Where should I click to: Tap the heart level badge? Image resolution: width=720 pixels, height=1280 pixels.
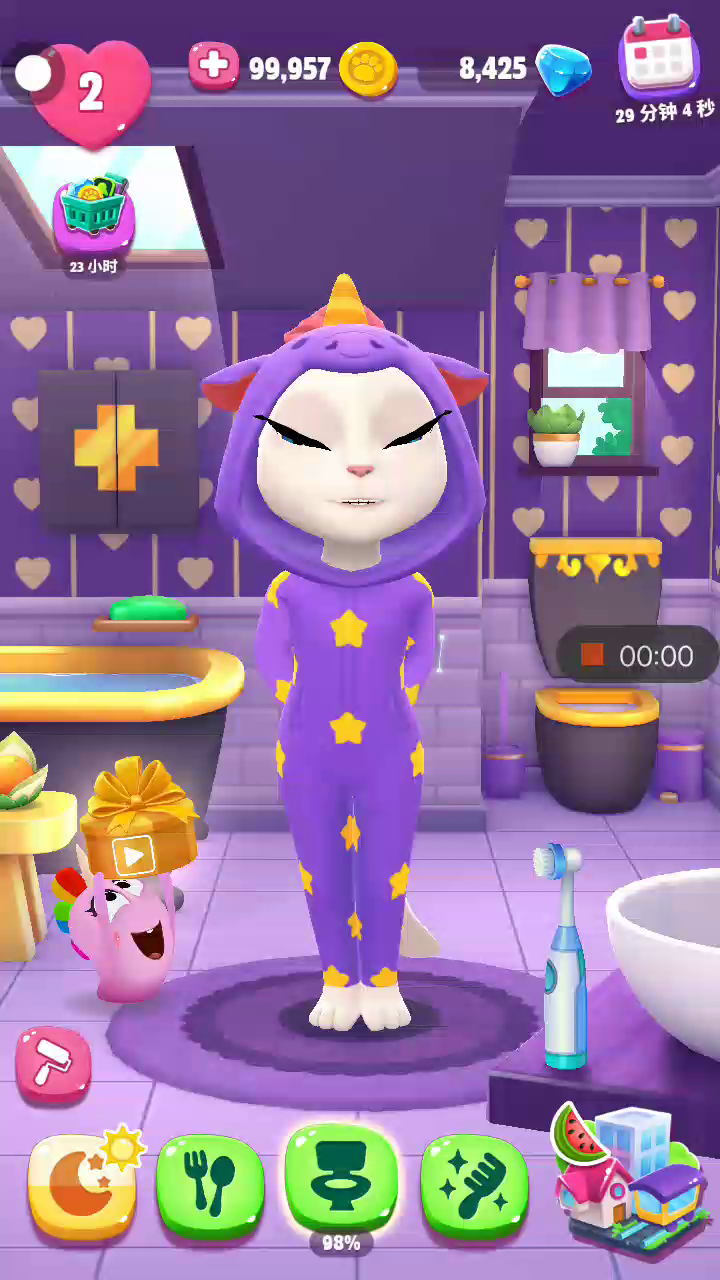(x=92, y=92)
